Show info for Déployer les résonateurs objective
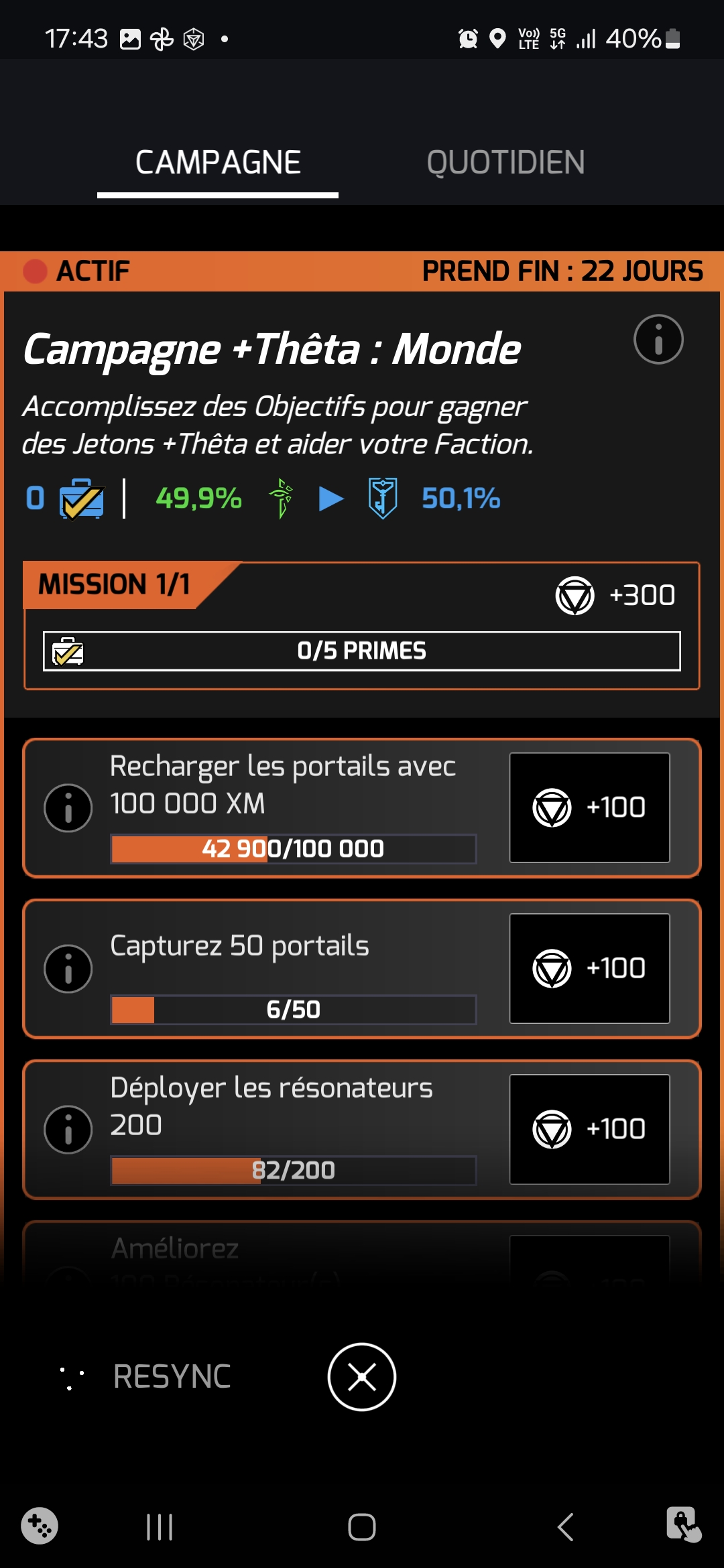The height and width of the screenshot is (1568, 724). [68, 1130]
